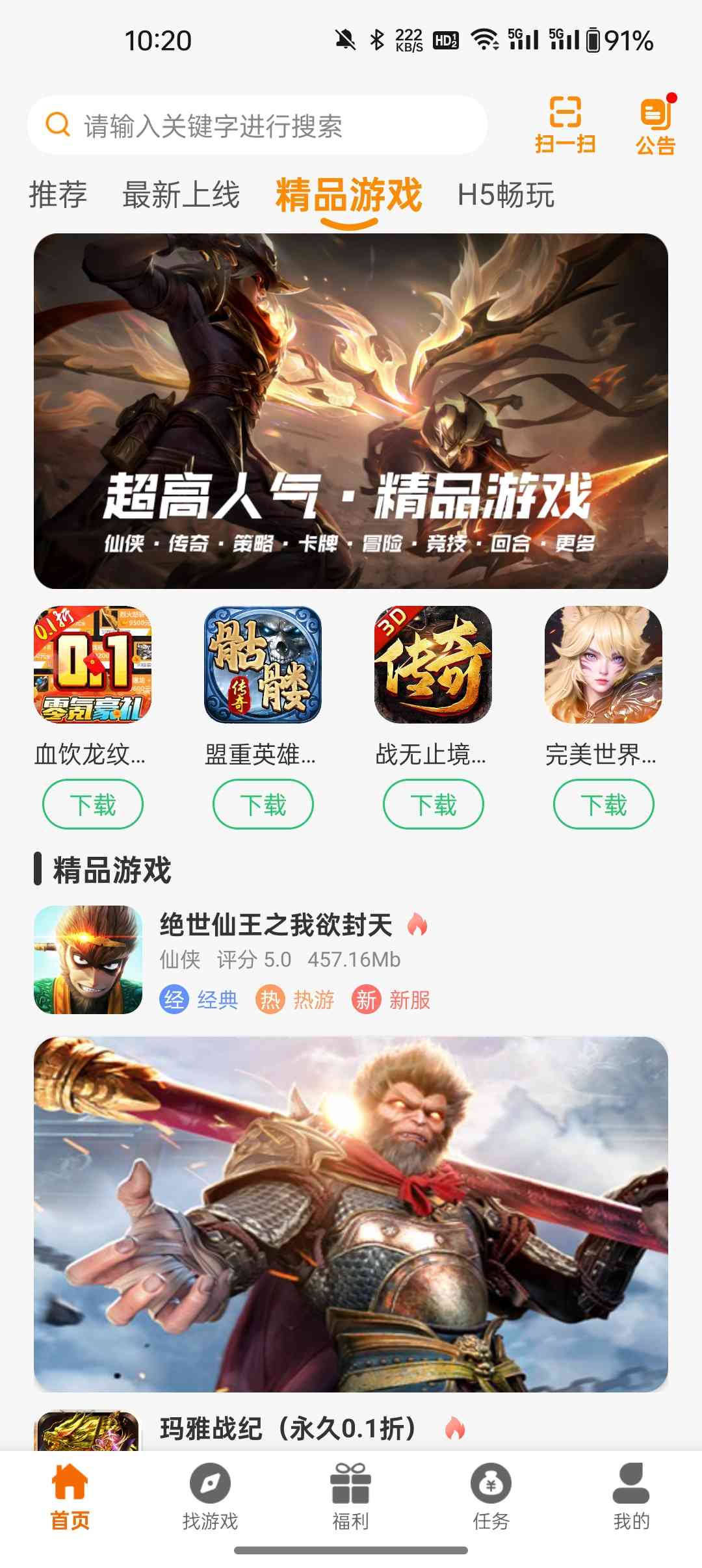Open the 玛雅战纪 game listing

click(x=288, y=1429)
